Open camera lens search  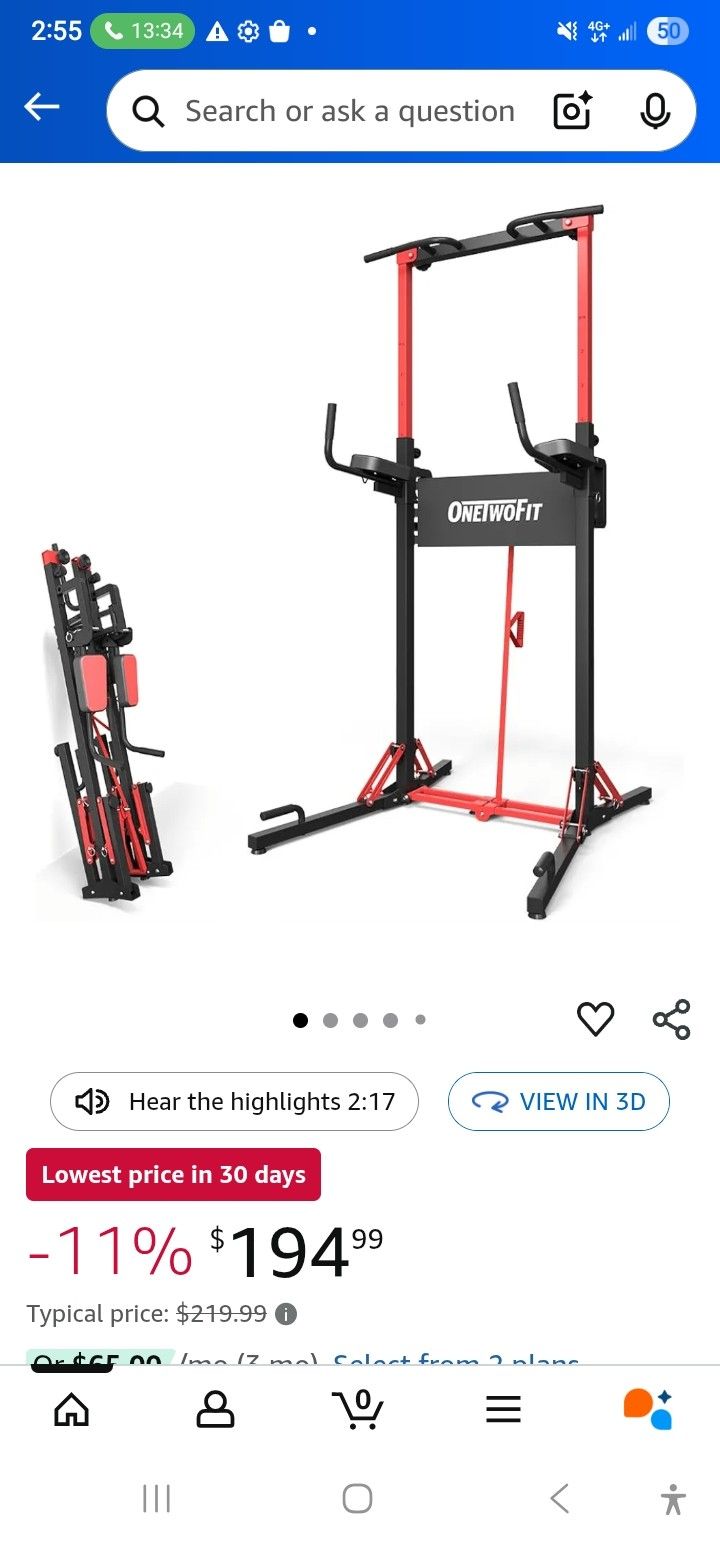click(573, 111)
